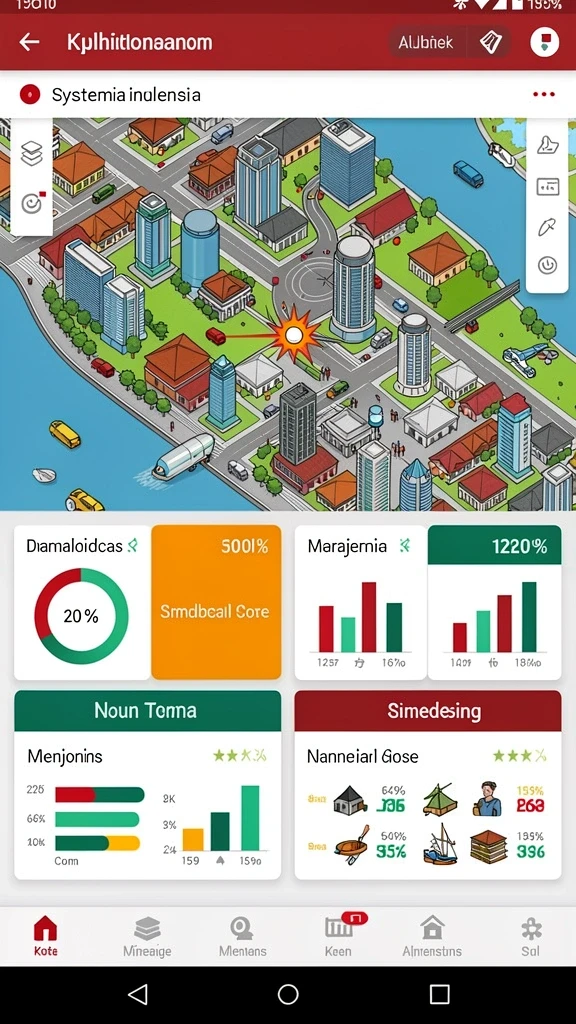Switch to the Kote tab

45,936
